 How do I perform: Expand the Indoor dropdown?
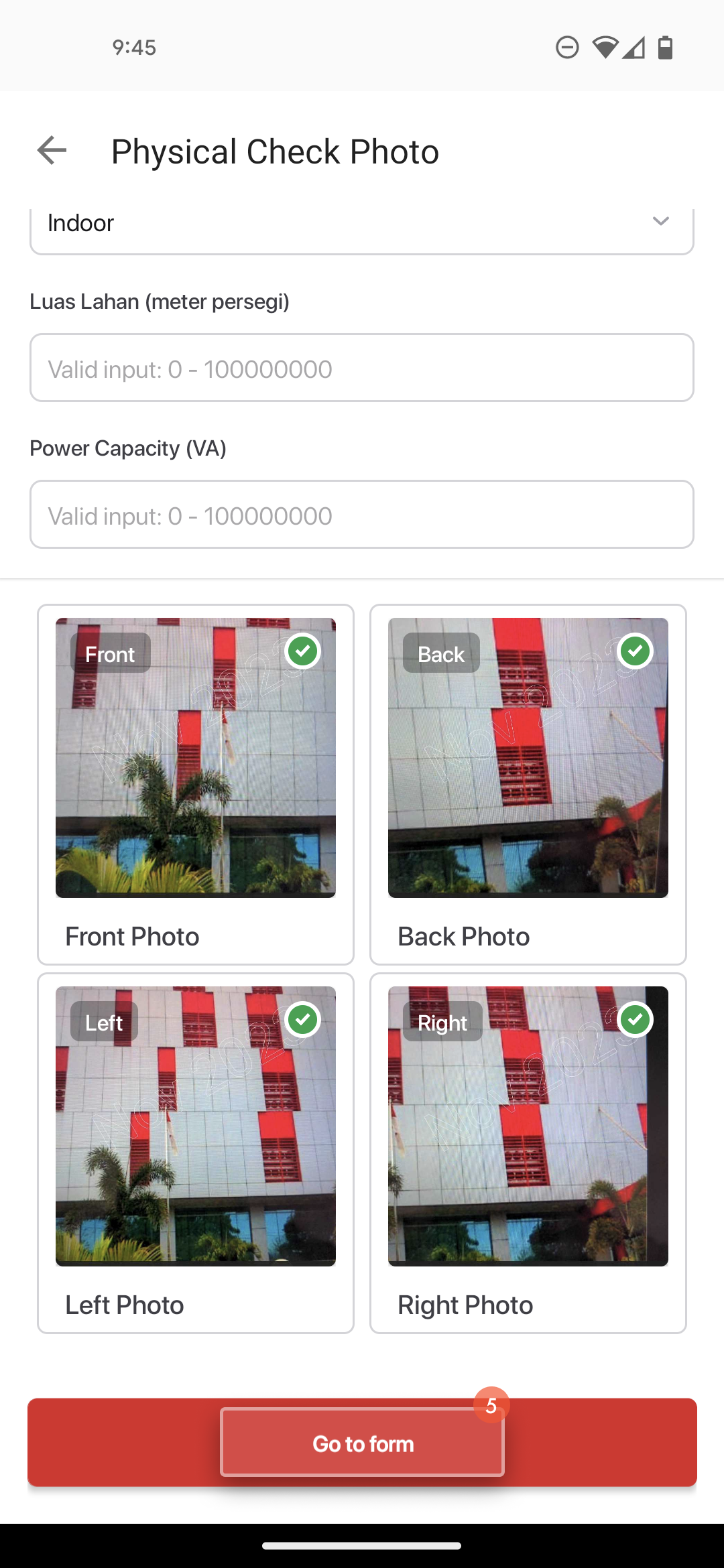click(362, 224)
